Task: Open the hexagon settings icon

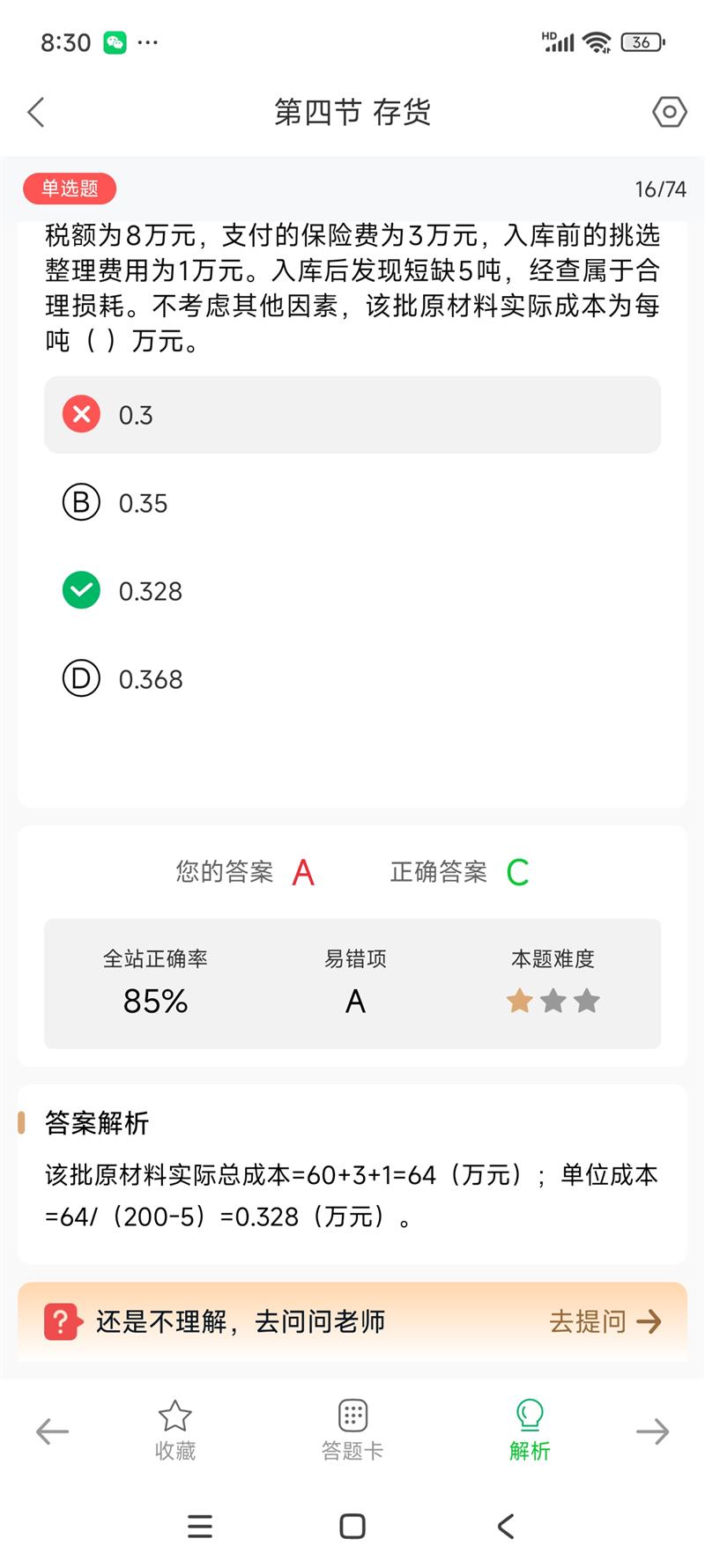Action: [x=669, y=112]
